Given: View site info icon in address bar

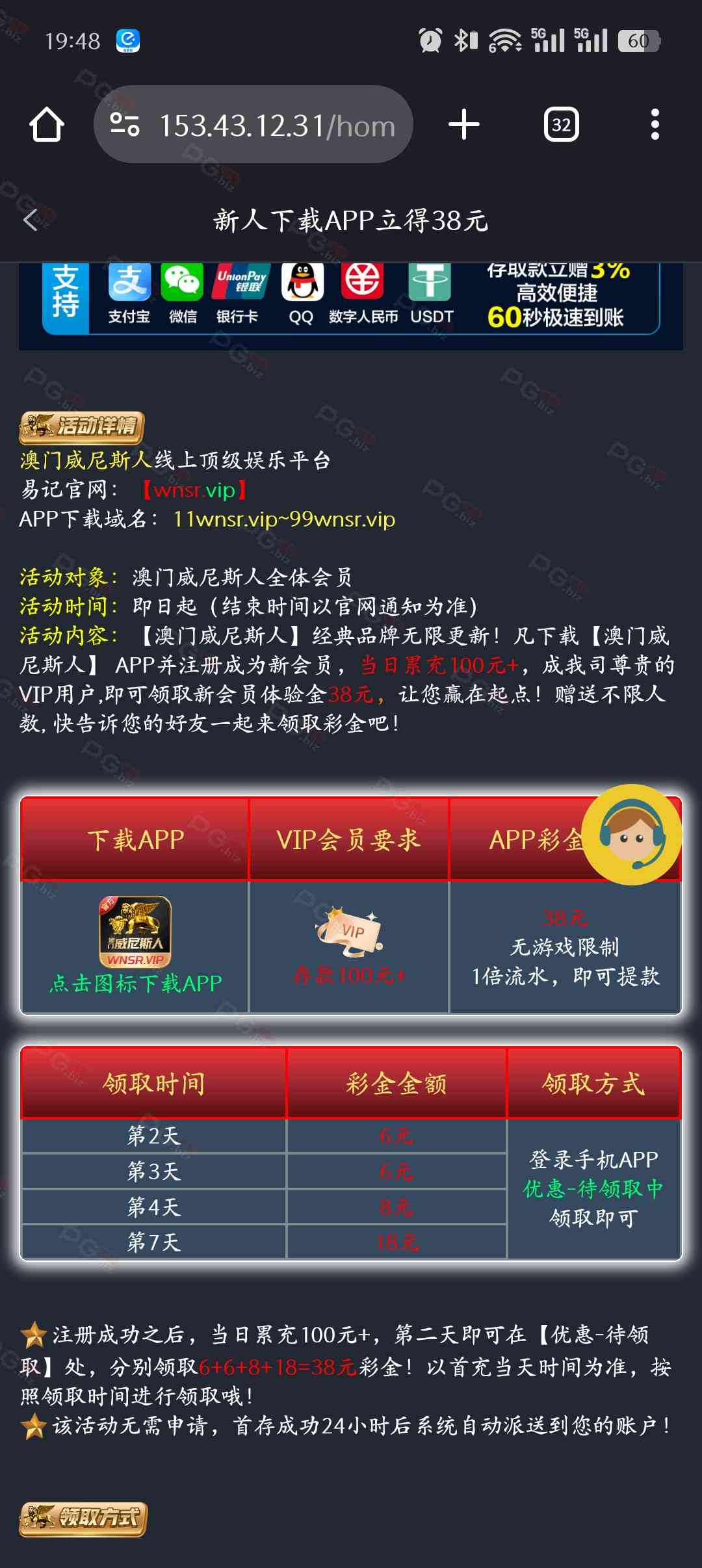Looking at the screenshot, I should click(x=125, y=124).
